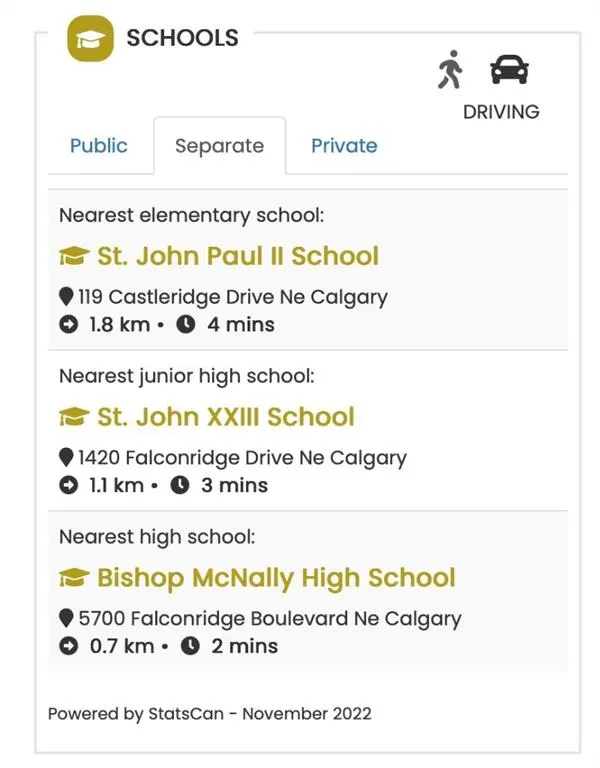The width and height of the screenshot is (600, 768).
Task: Show the Private schools tab
Action: [344, 146]
